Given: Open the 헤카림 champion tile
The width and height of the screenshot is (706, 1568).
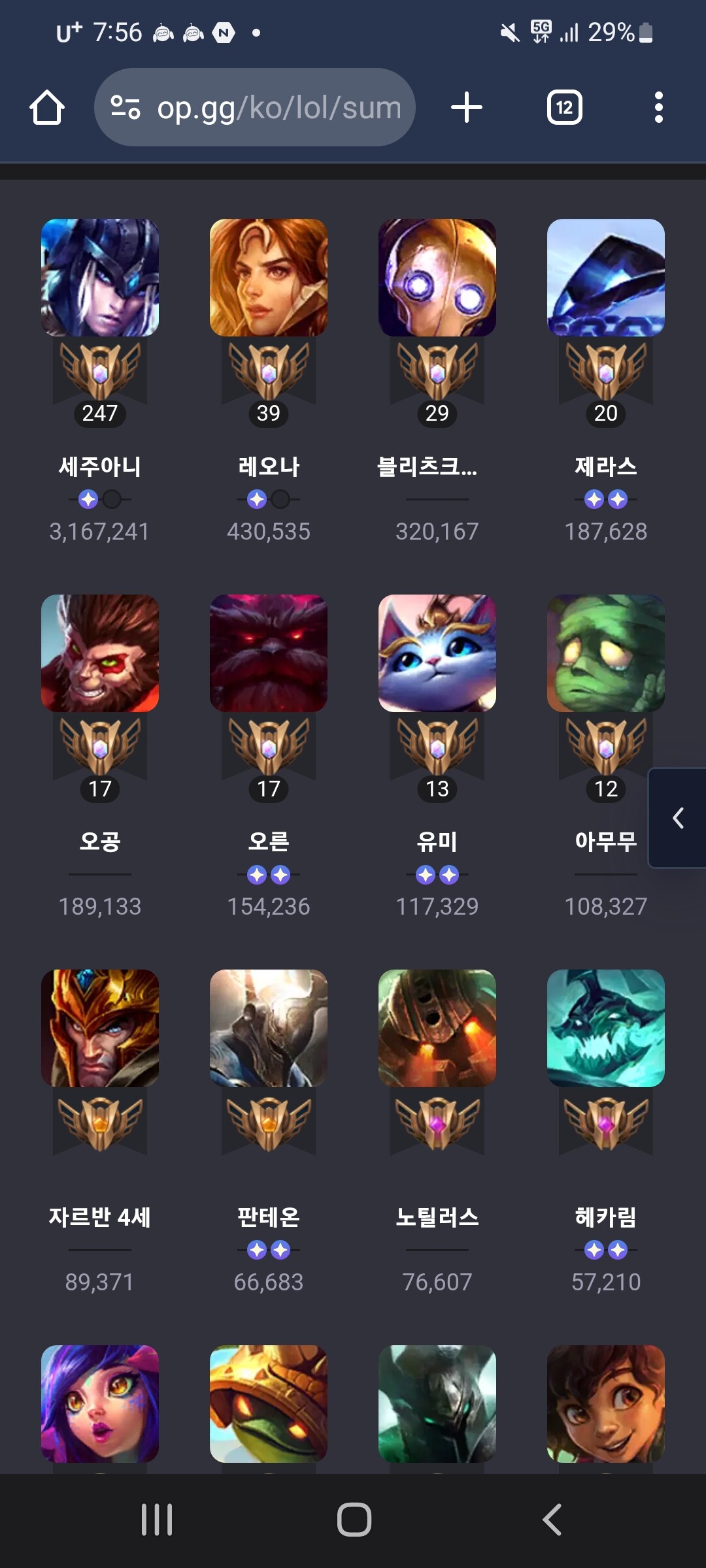Looking at the screenshot, I should (606, 1028).
